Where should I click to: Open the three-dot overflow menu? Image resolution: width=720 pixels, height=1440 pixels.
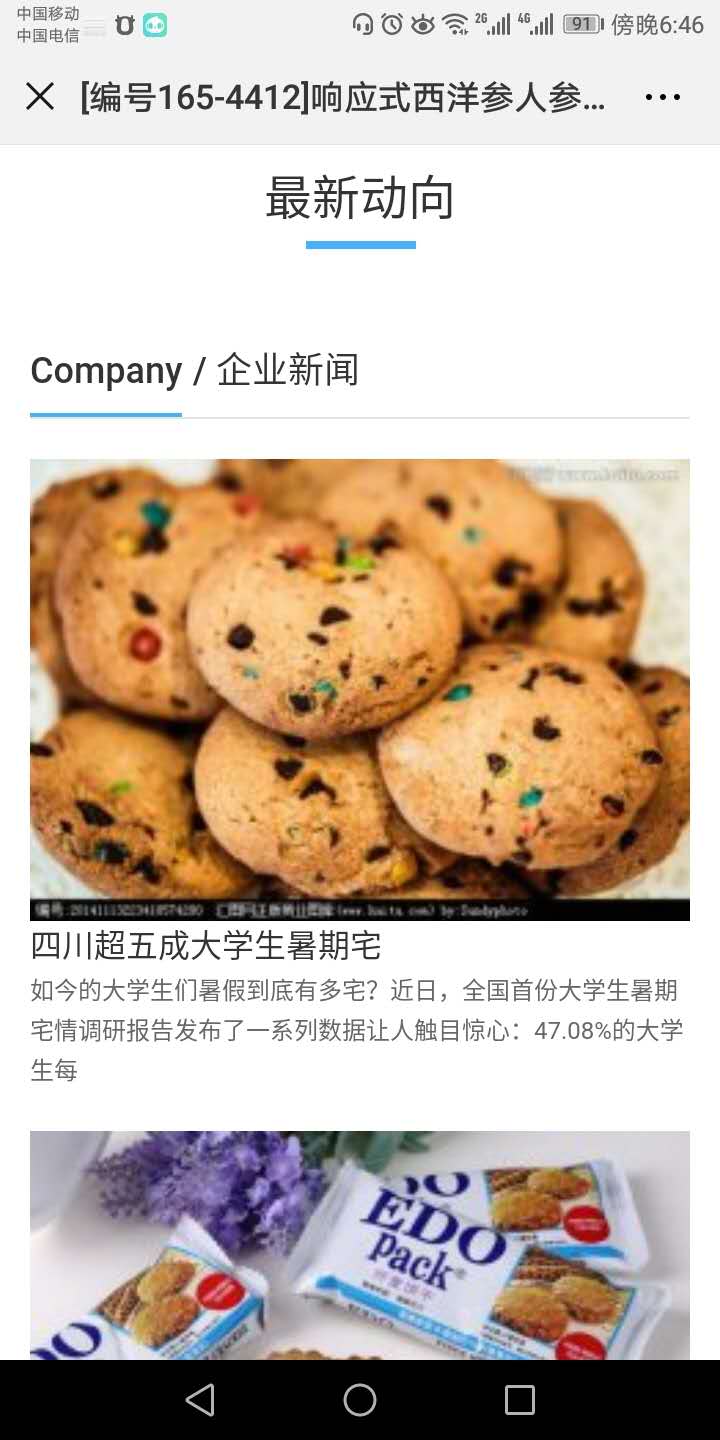(x=662, y=97)
